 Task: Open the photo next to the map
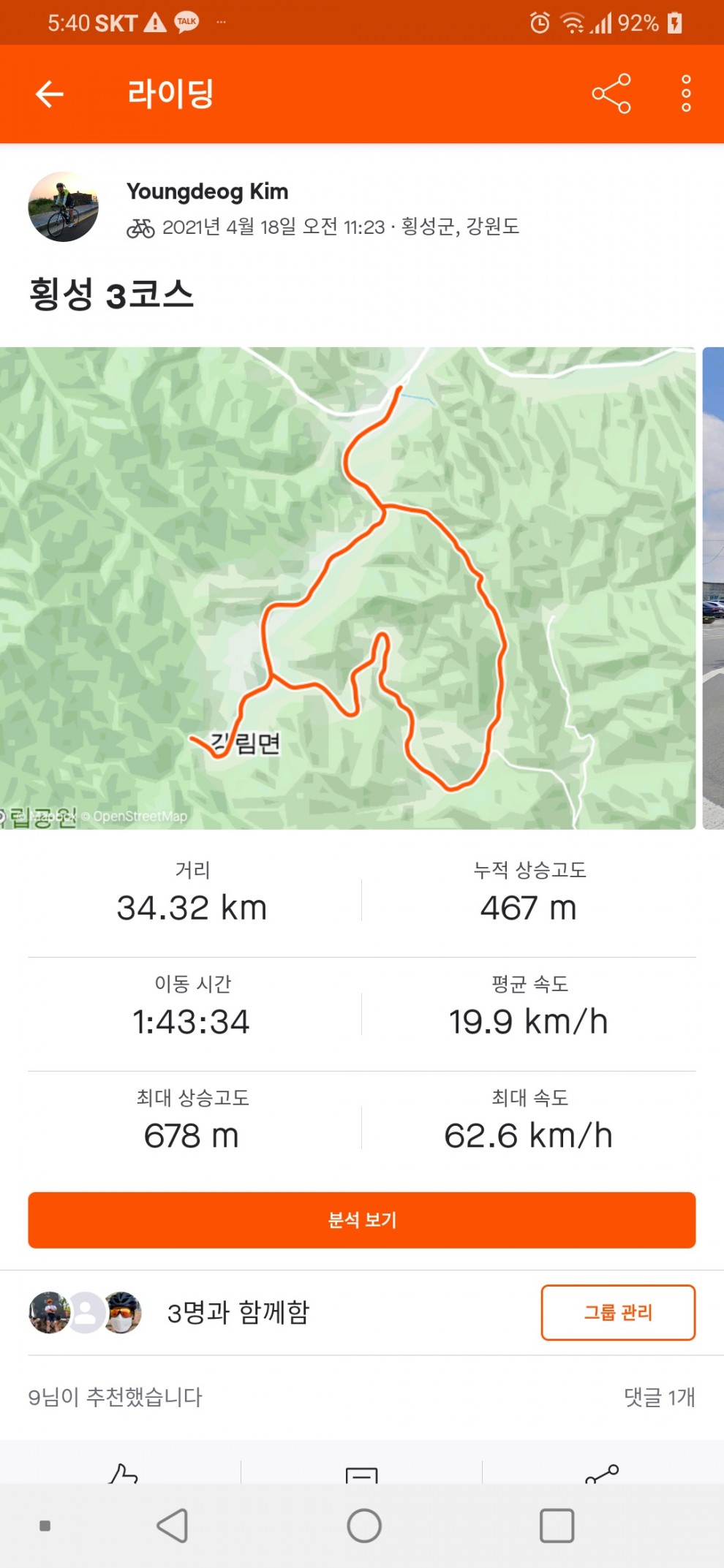(713, 588)
